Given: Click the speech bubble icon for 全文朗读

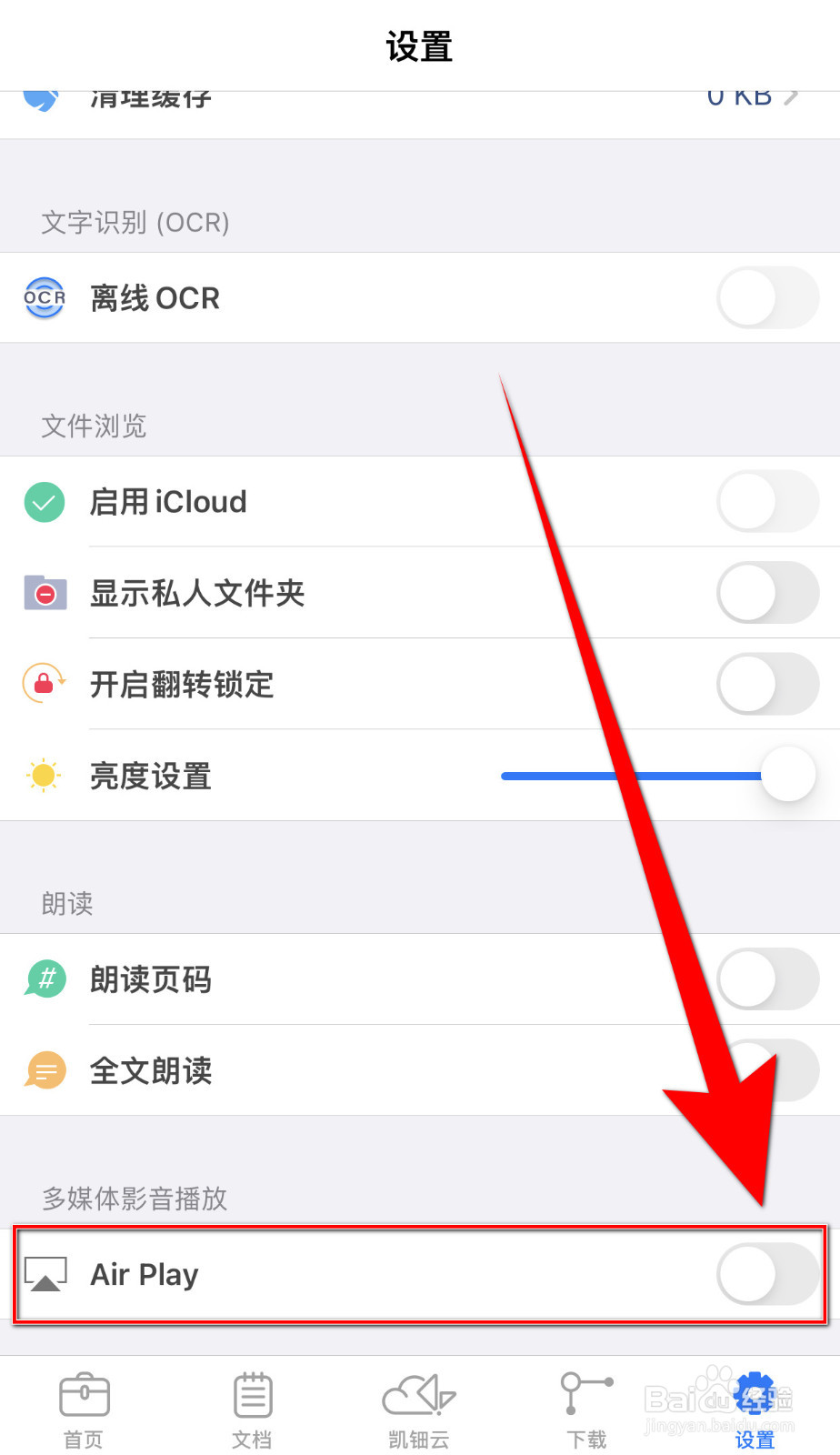Looking at the screenshot, I should (44, 1070).
